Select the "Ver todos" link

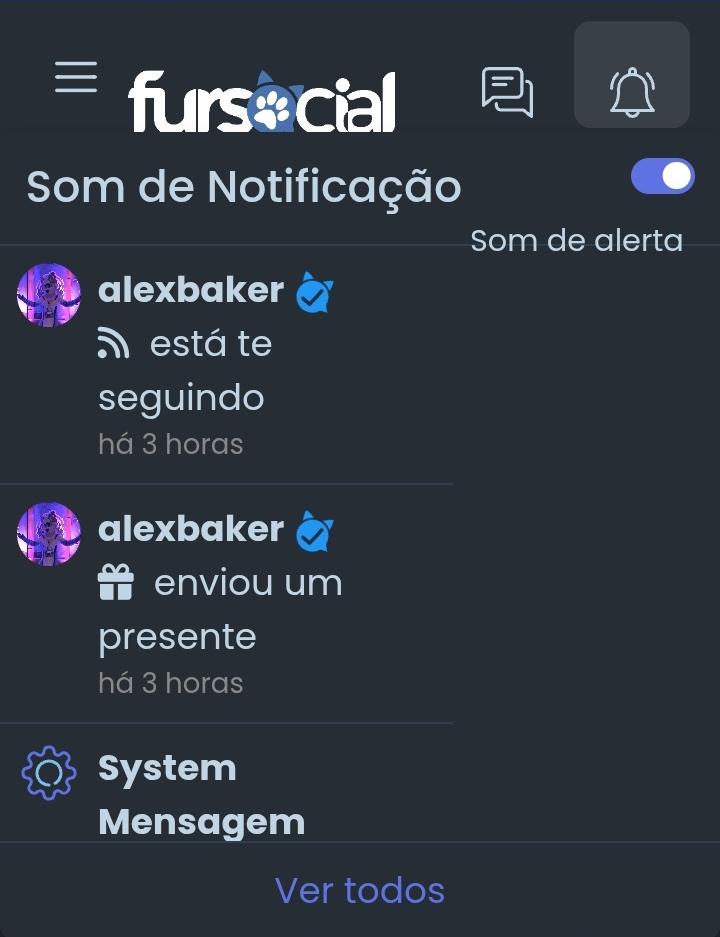pos(360,890)
